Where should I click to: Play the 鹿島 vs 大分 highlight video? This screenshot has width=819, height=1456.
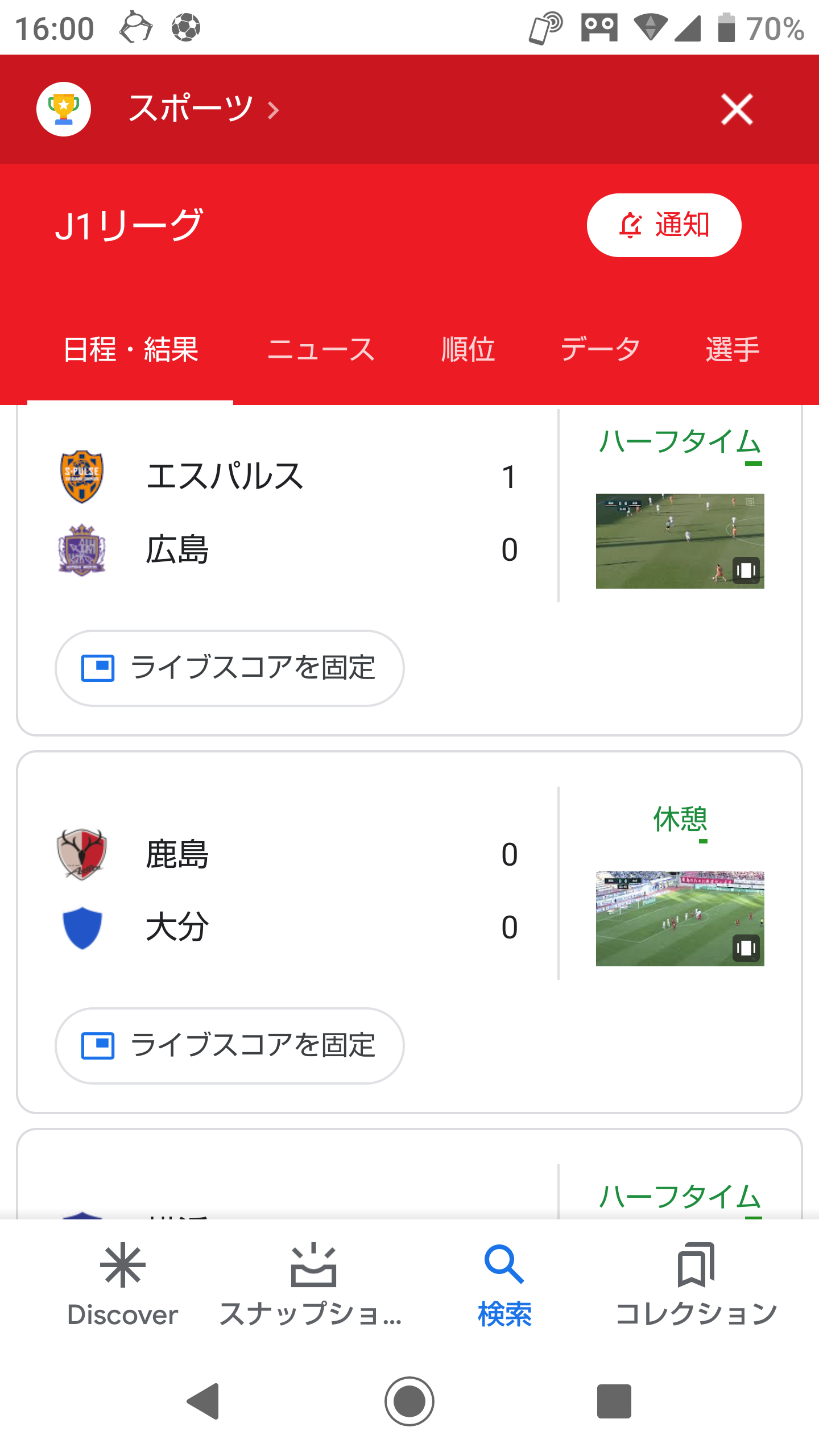point(680,919)
